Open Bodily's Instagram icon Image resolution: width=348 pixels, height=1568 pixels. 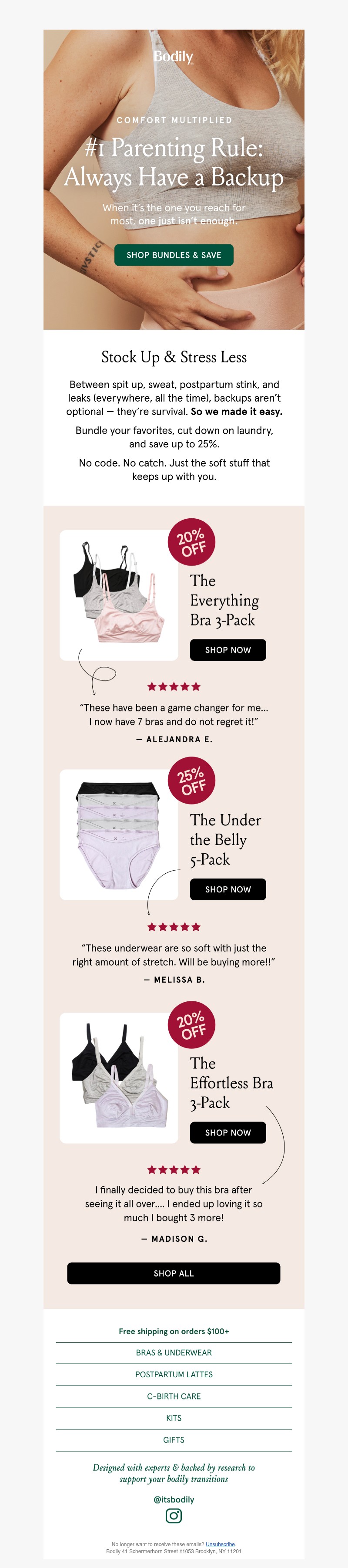pyautogui.click(x=174, y=1515)
